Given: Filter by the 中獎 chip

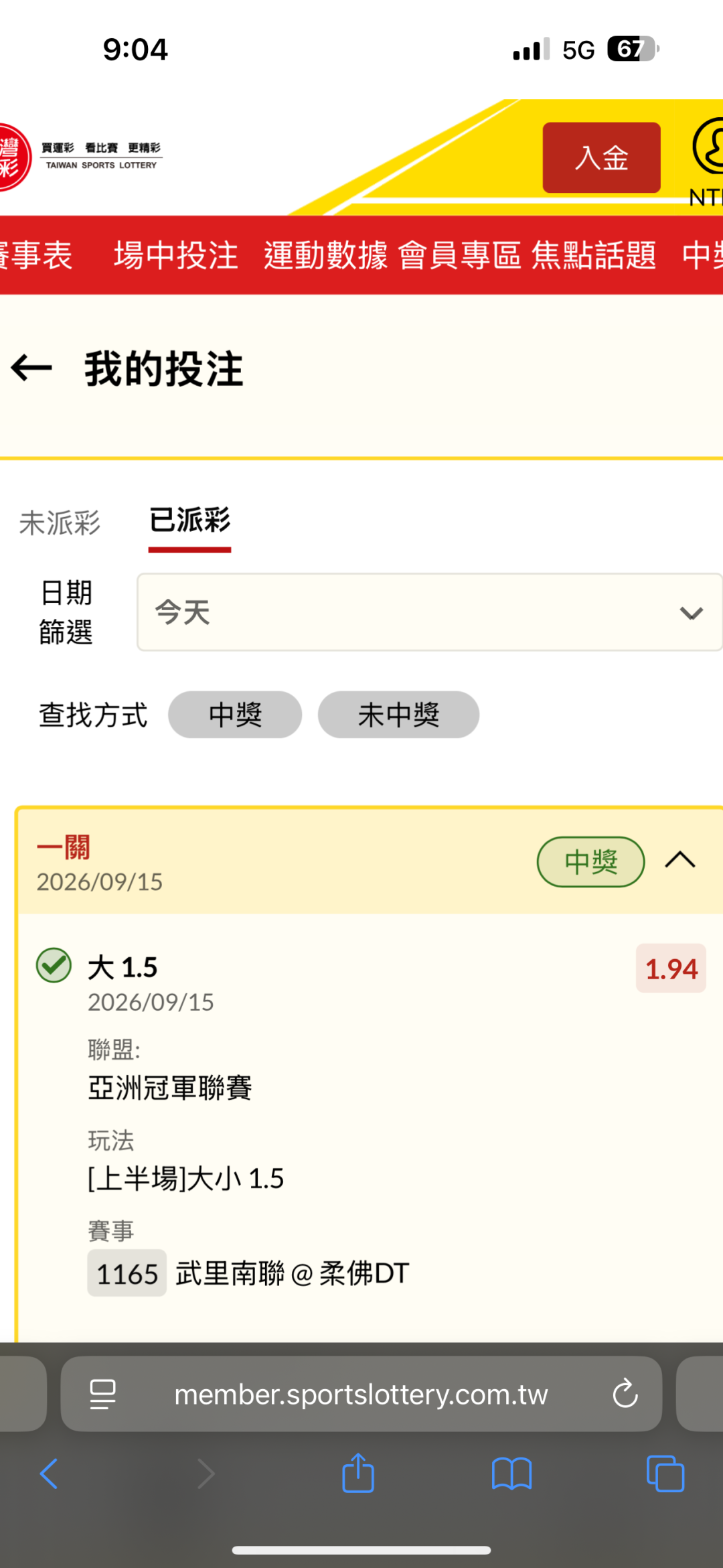Looking at the screenshot, I should pyautogui.click(x=235, y=715).
